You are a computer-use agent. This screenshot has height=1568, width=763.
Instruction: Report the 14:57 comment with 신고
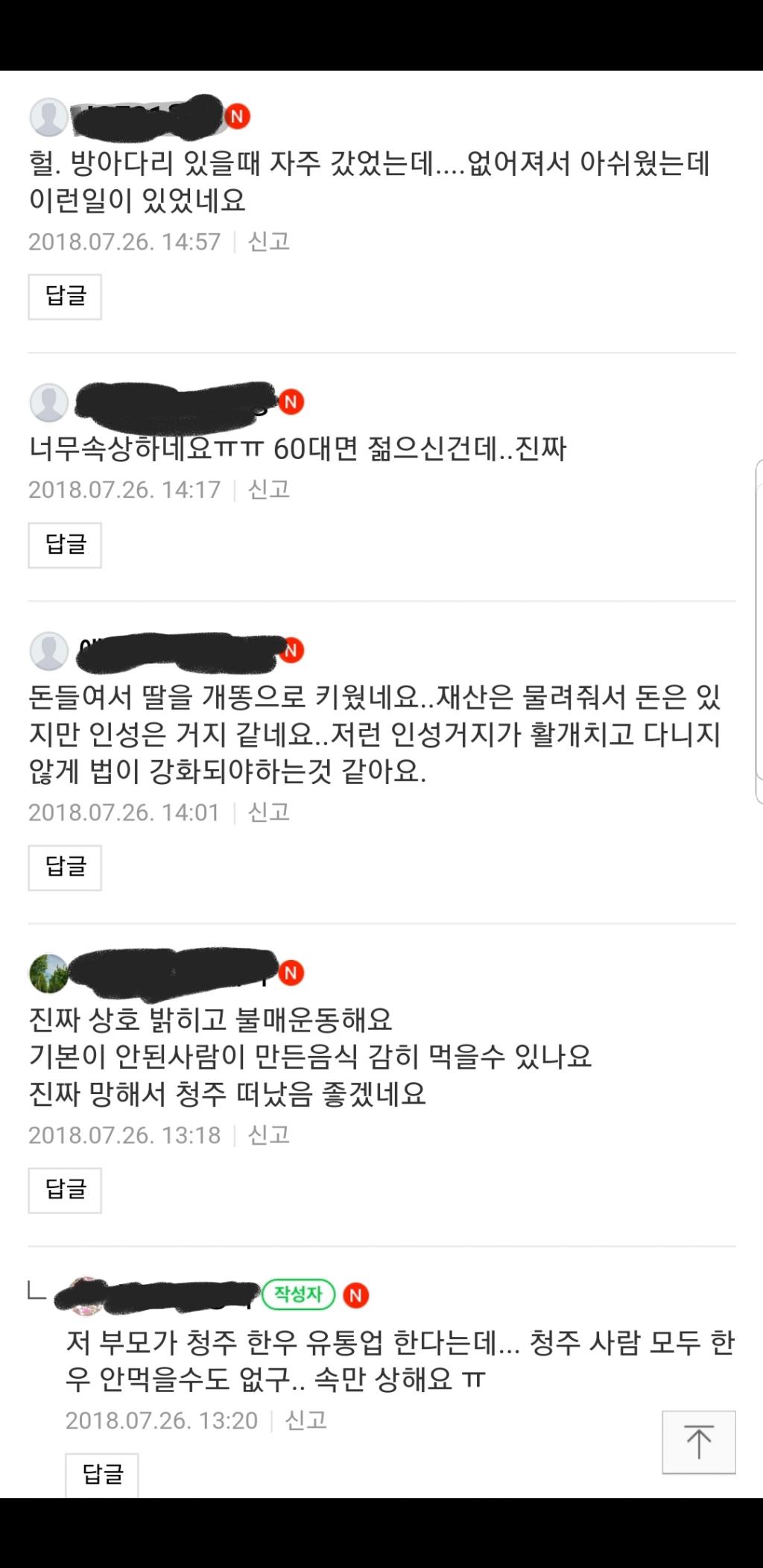pyautogui.click(x=268, y=241)
